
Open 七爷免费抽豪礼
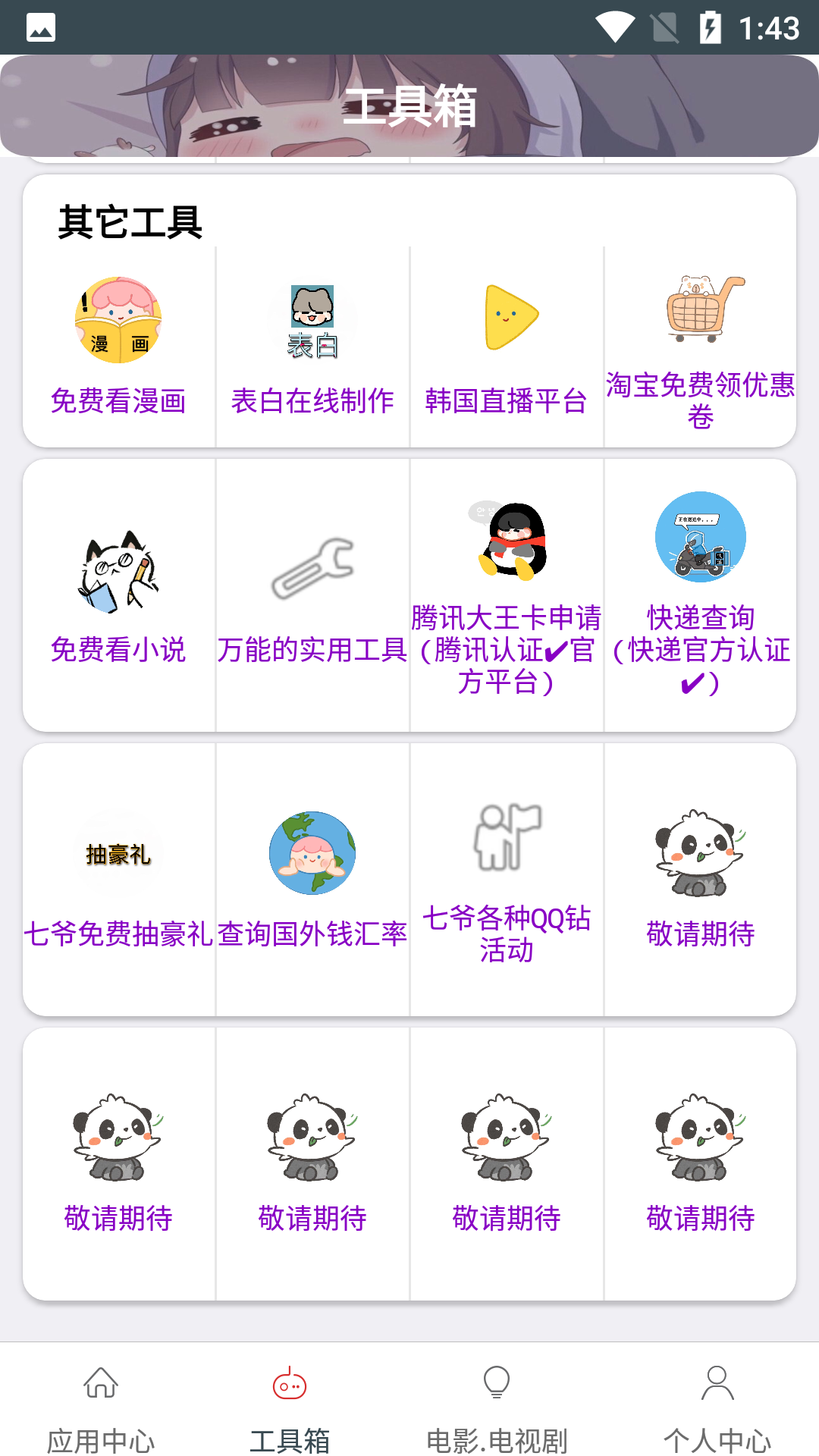coord(118,880)
